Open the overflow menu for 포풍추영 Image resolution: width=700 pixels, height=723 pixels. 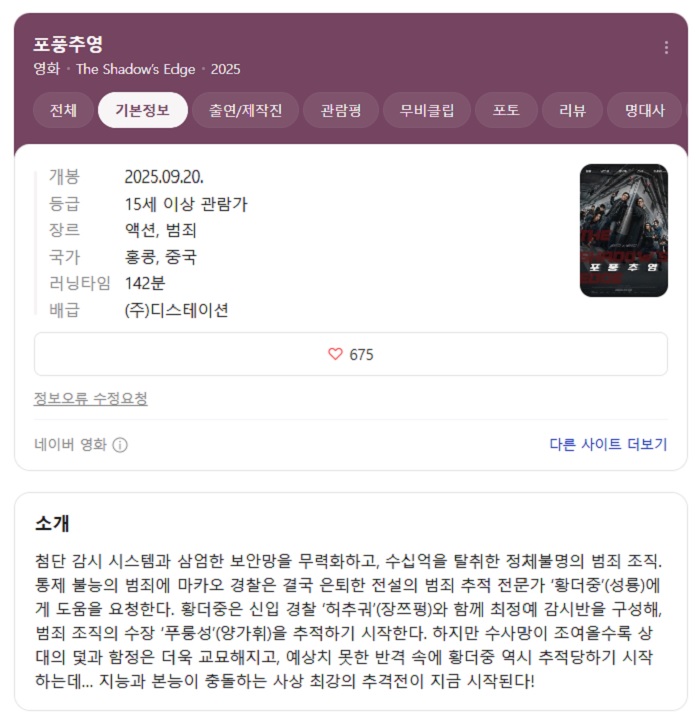pos(666,48)
